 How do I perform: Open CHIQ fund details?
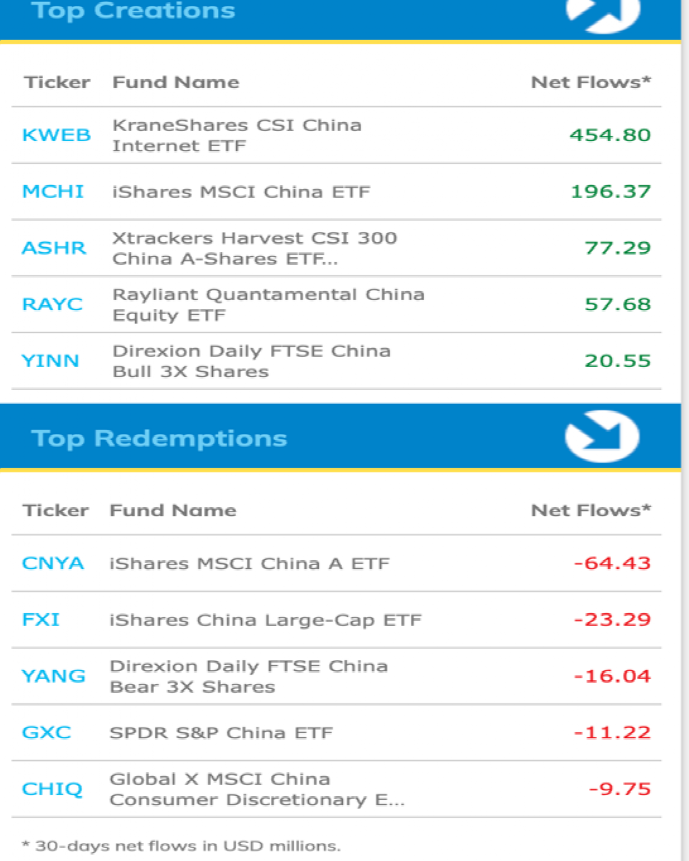(x=52, y=789)
